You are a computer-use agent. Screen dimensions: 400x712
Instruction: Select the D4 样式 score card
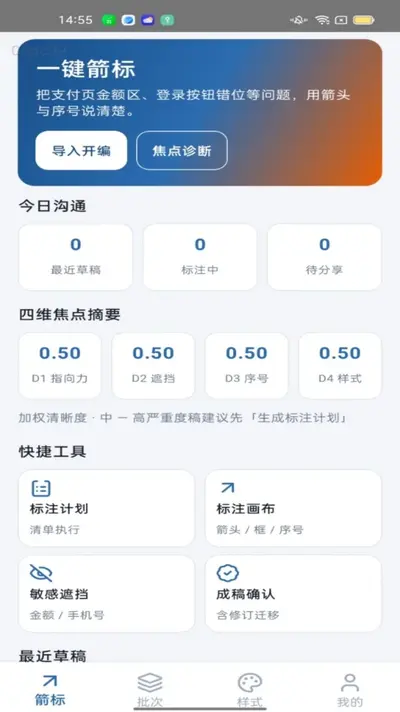coord(340,366)
